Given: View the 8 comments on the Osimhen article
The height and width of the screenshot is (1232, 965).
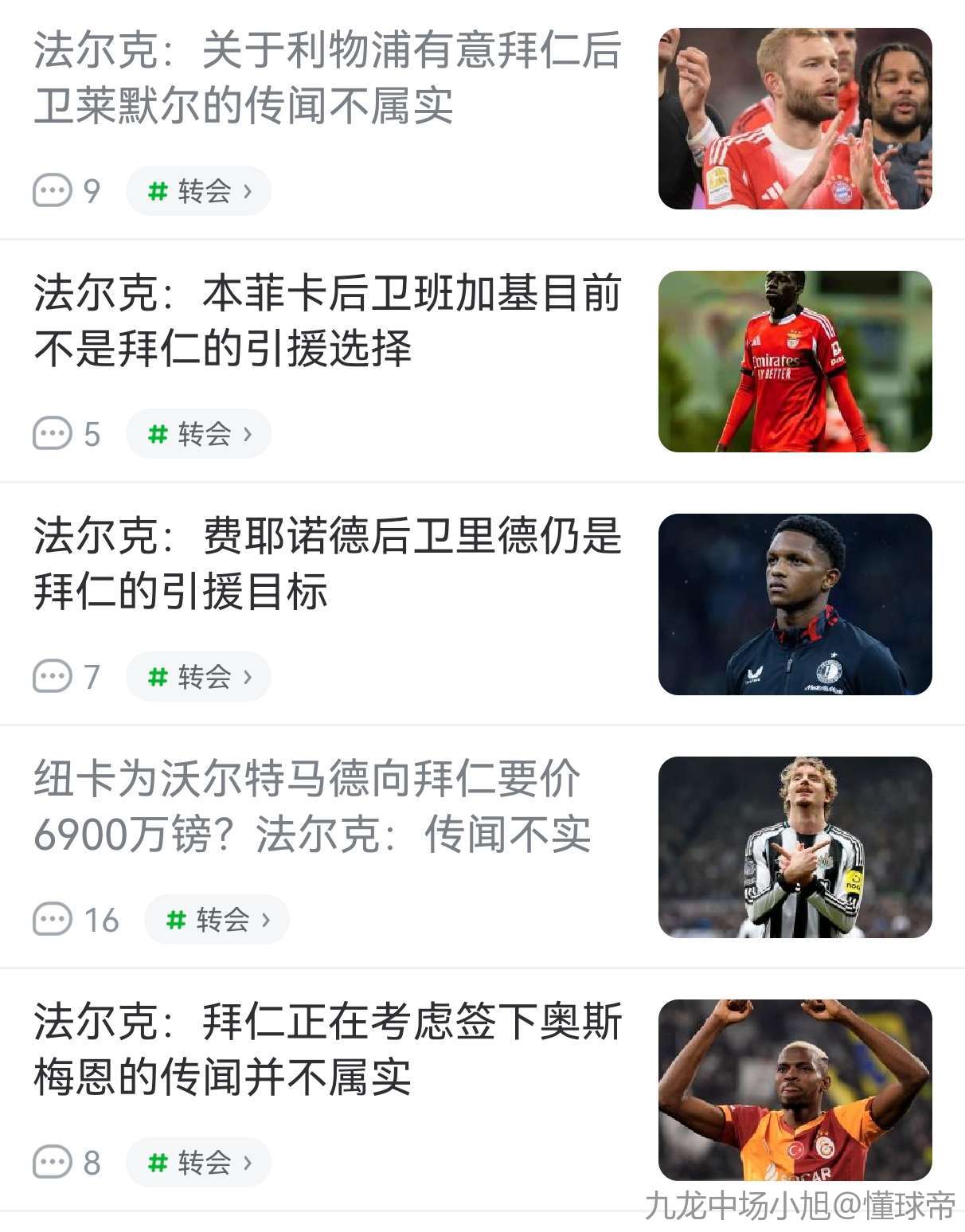Looking at the screenshot, I should (67, 1163).
